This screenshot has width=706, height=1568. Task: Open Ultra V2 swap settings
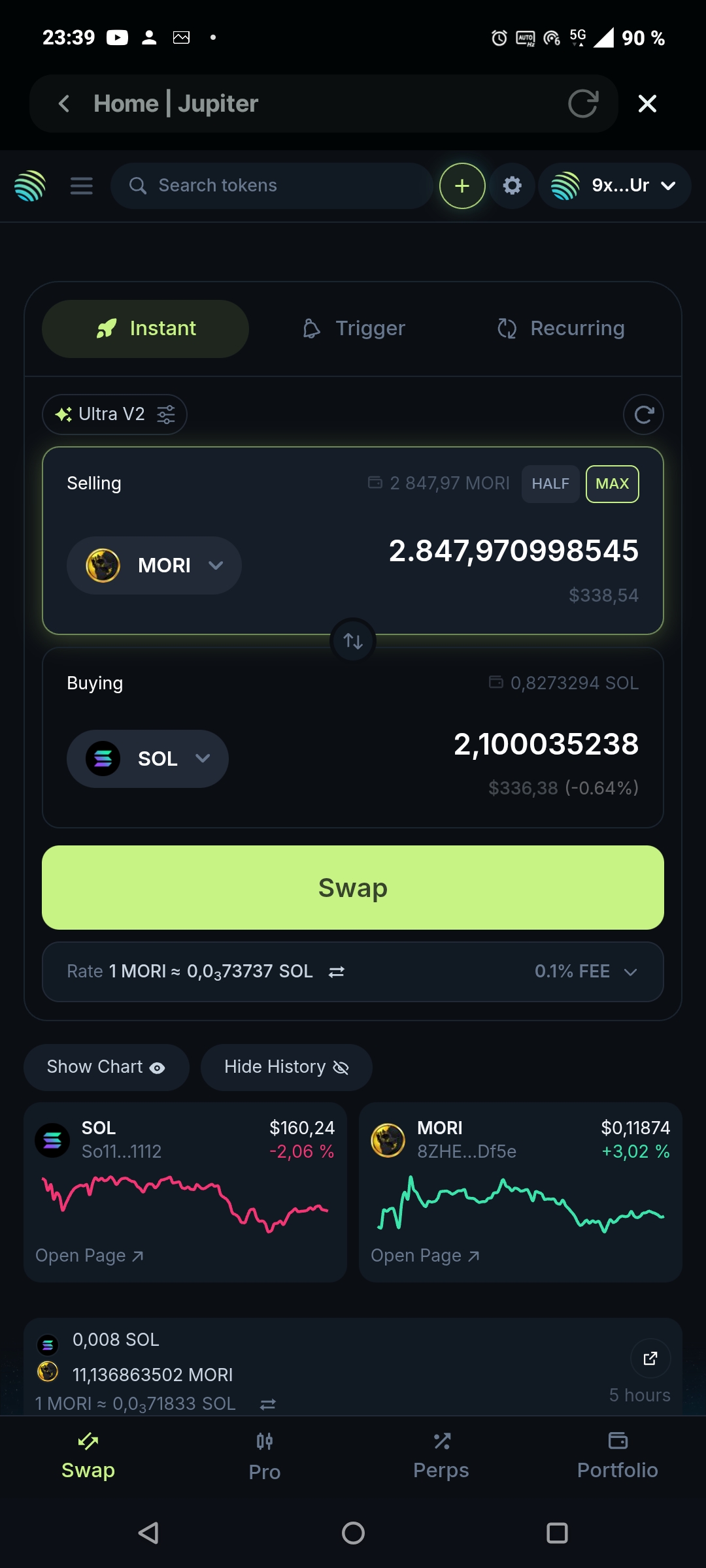114,414
